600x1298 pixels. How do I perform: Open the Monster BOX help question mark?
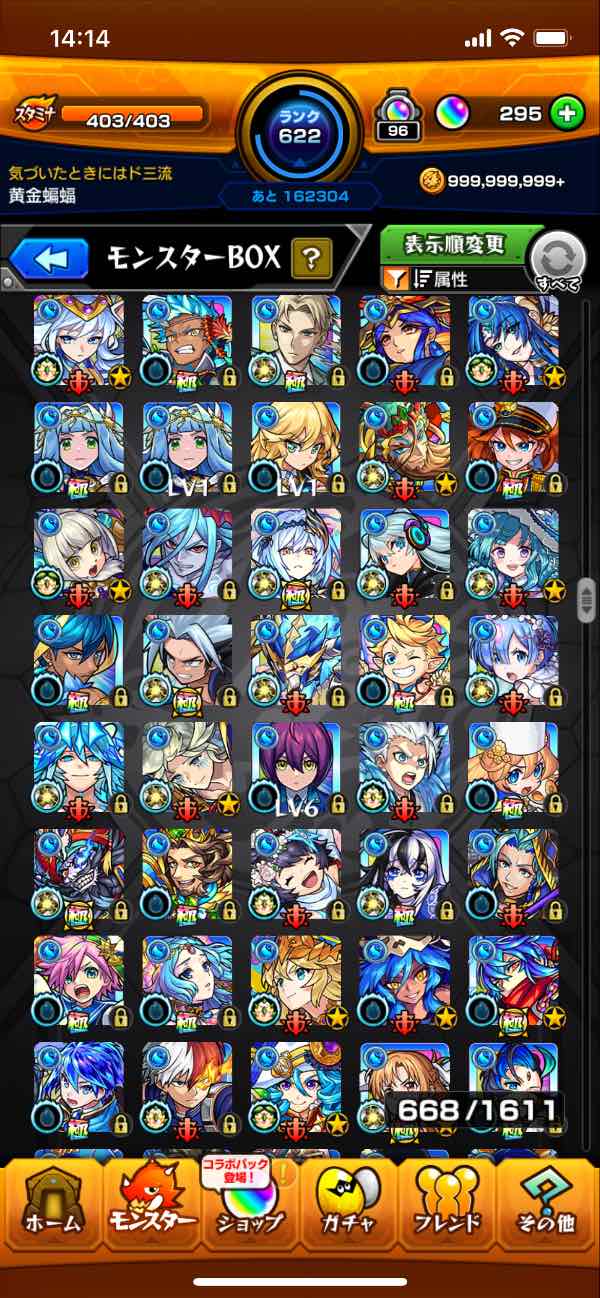click(311, 260)
